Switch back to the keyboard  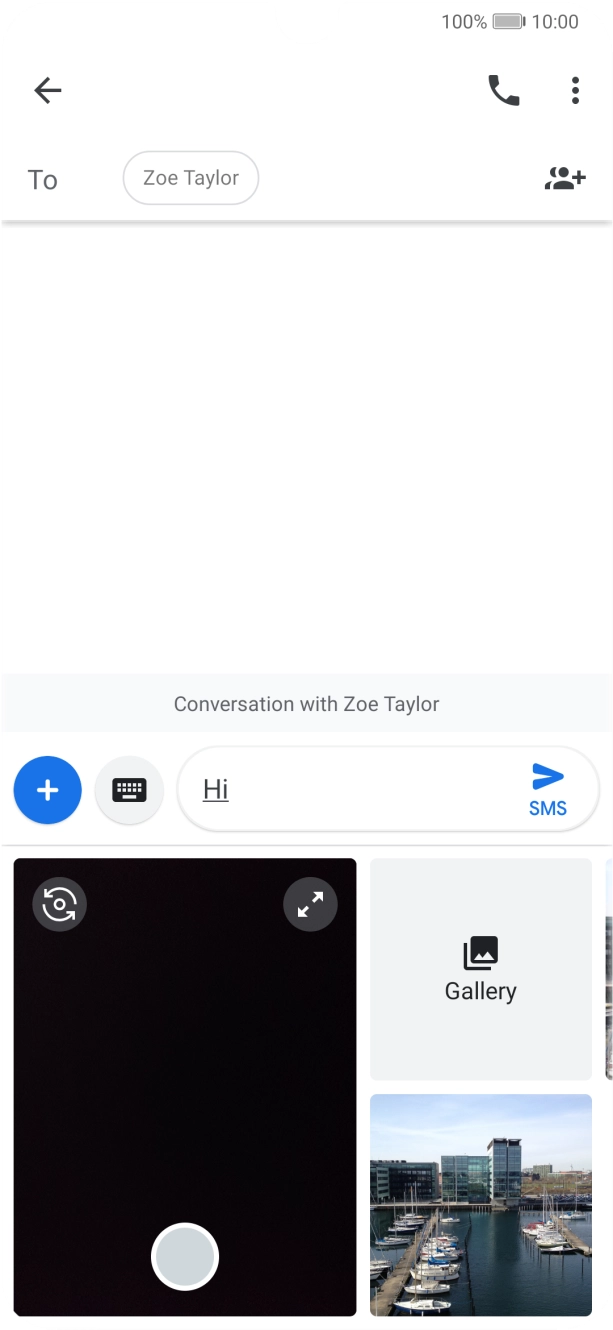pyautogui.click(x=129, y=790)
